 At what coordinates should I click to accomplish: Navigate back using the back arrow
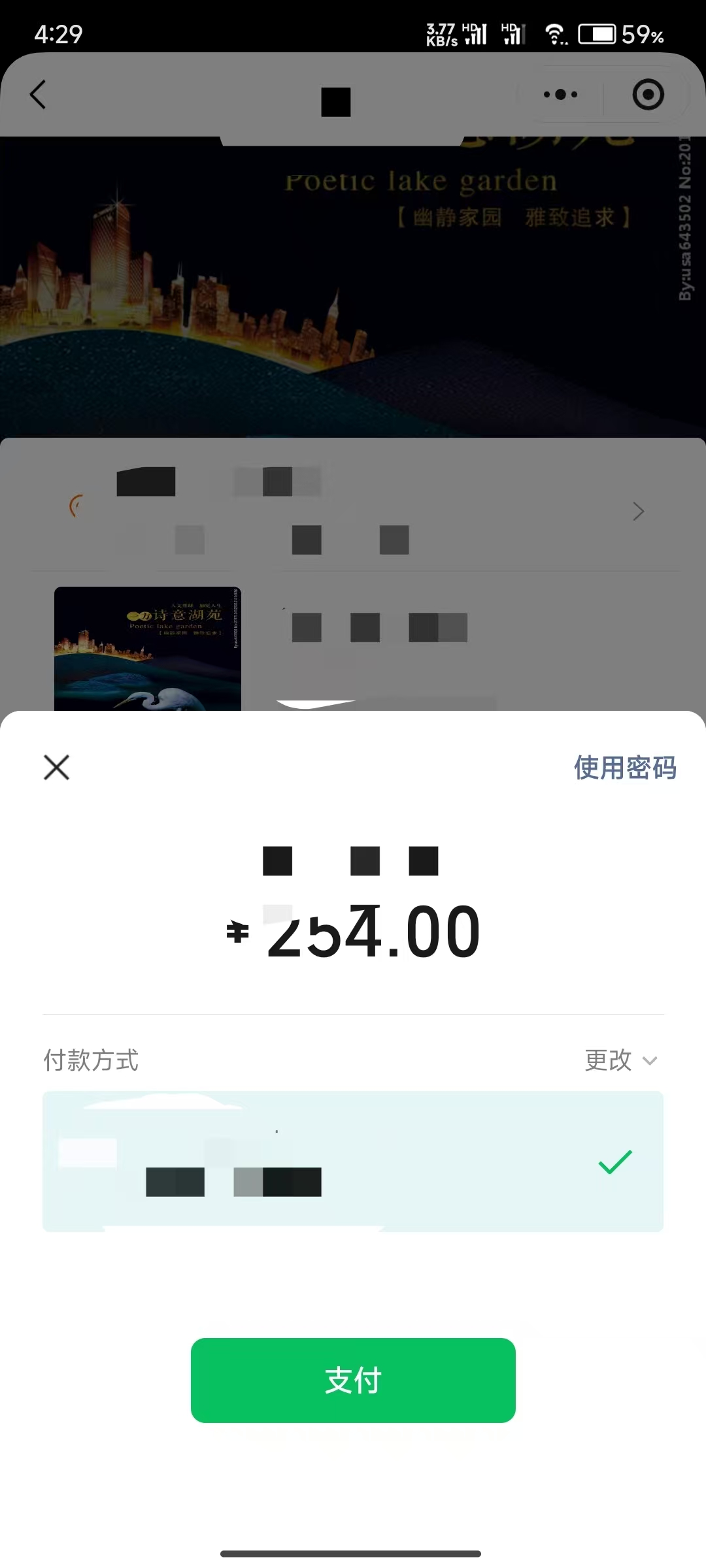37,95
